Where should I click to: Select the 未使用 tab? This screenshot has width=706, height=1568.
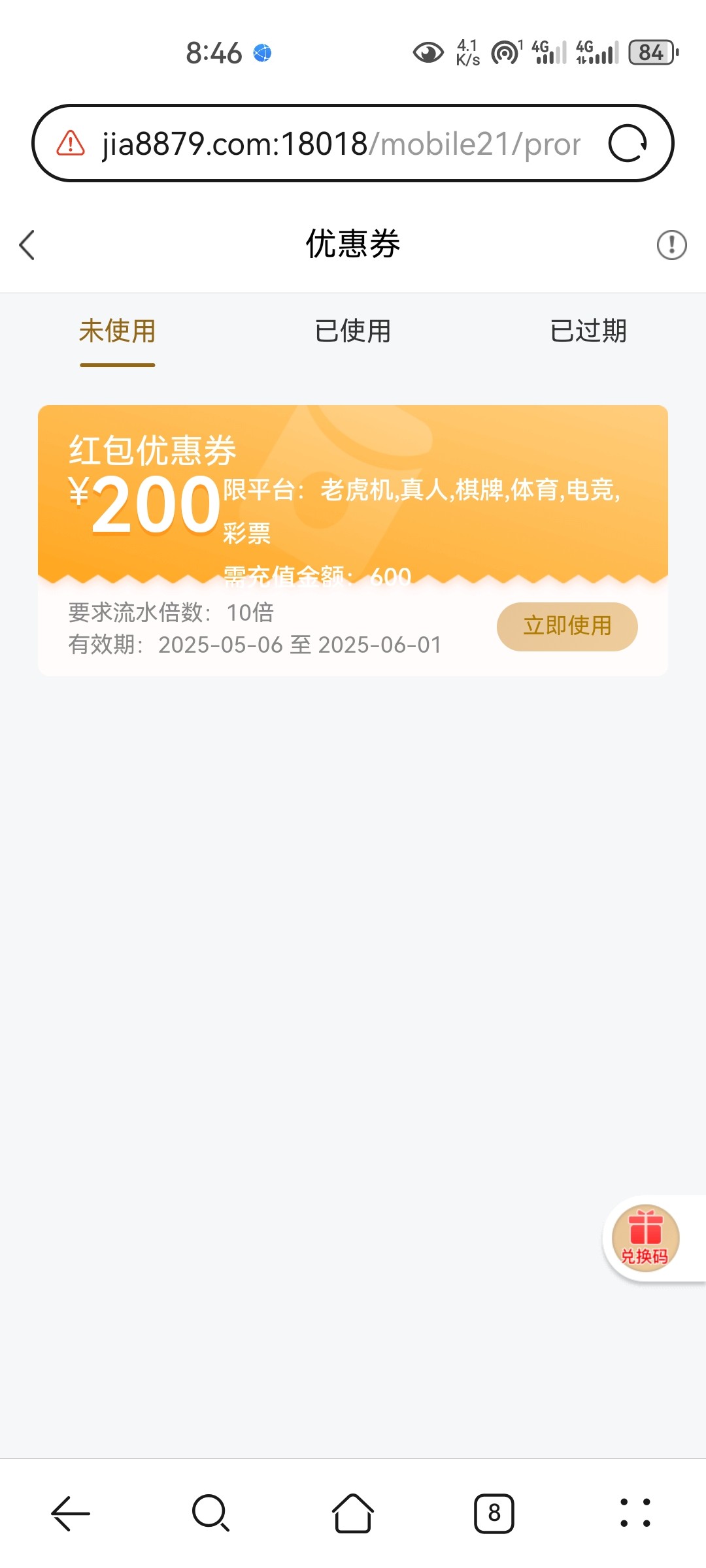[x=118, y=331]
